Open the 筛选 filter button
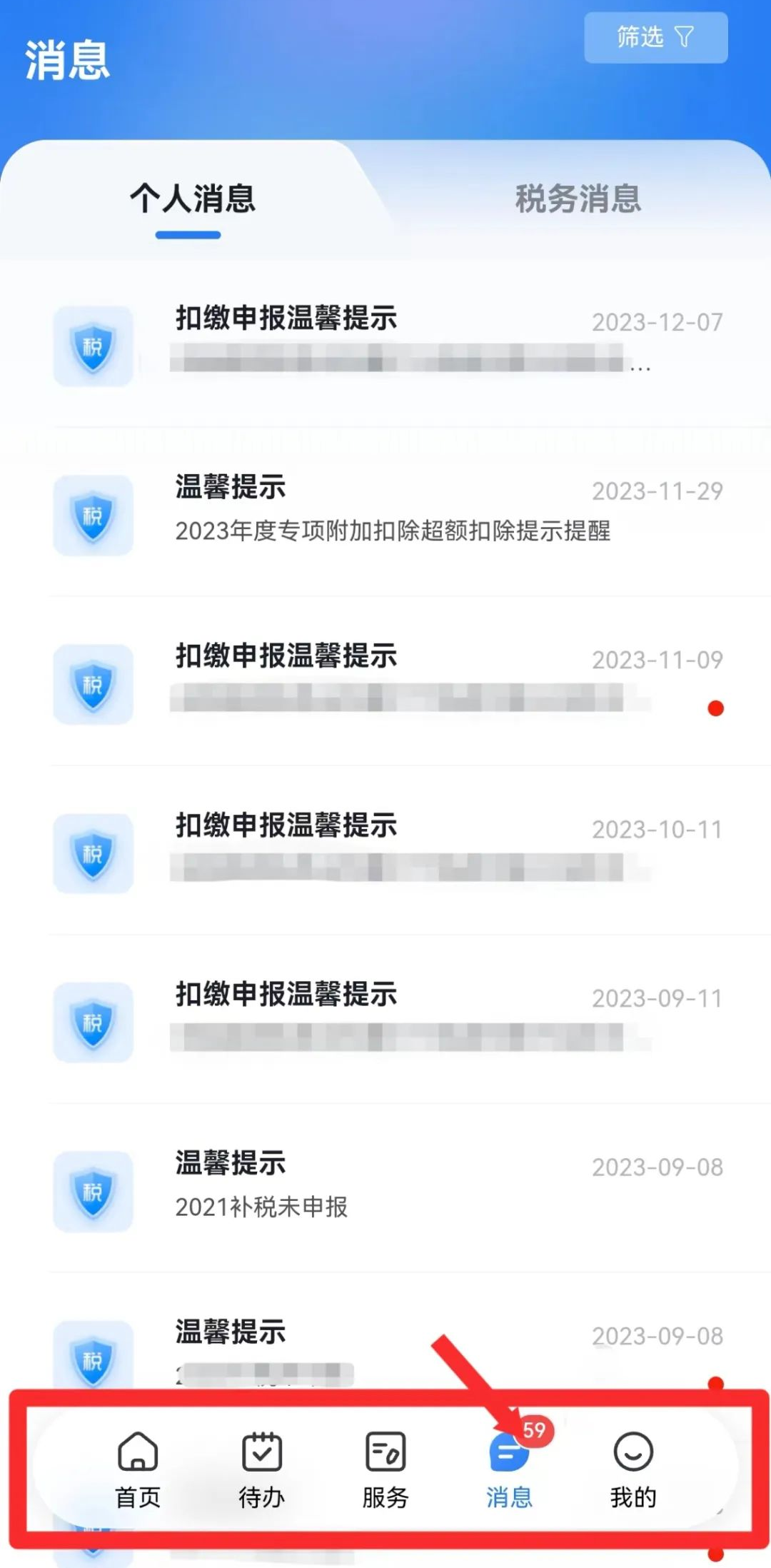Screen dimensions: 771x1568 [x=655, y=37]
